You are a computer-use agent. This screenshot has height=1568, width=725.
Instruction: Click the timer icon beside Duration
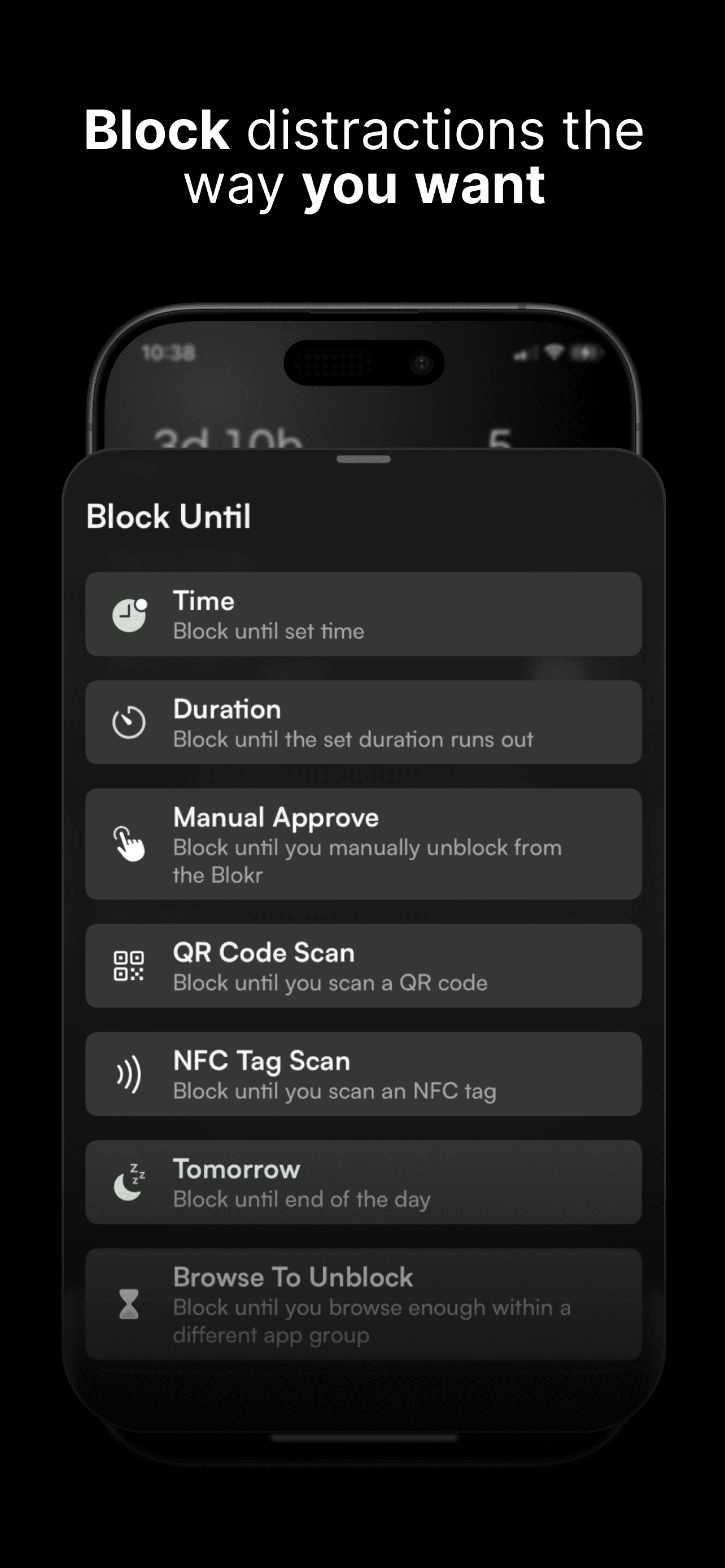(129, 722)
